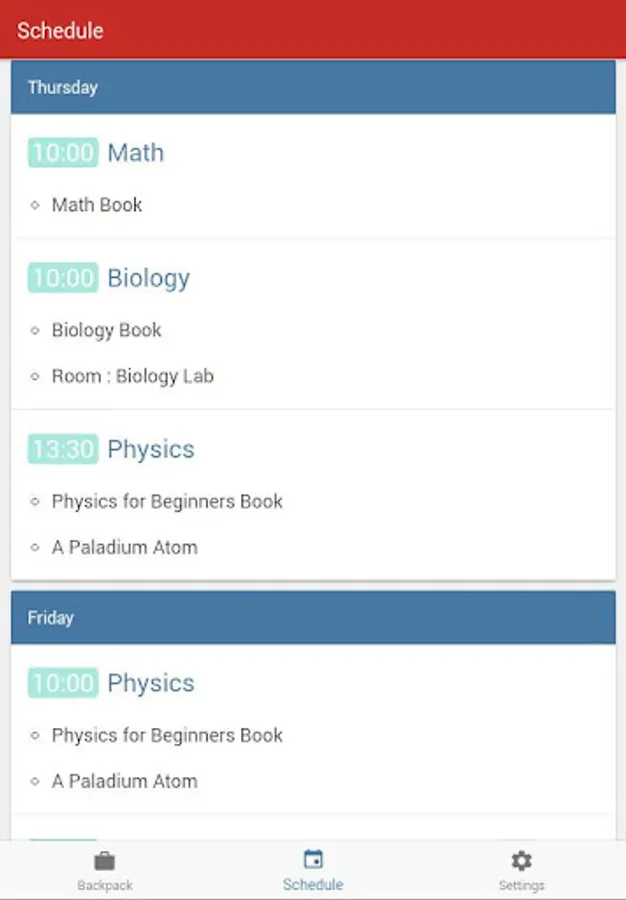The image size is (626, 900).
Task: Open the Settings tab
Action: (x=521, y=871)
